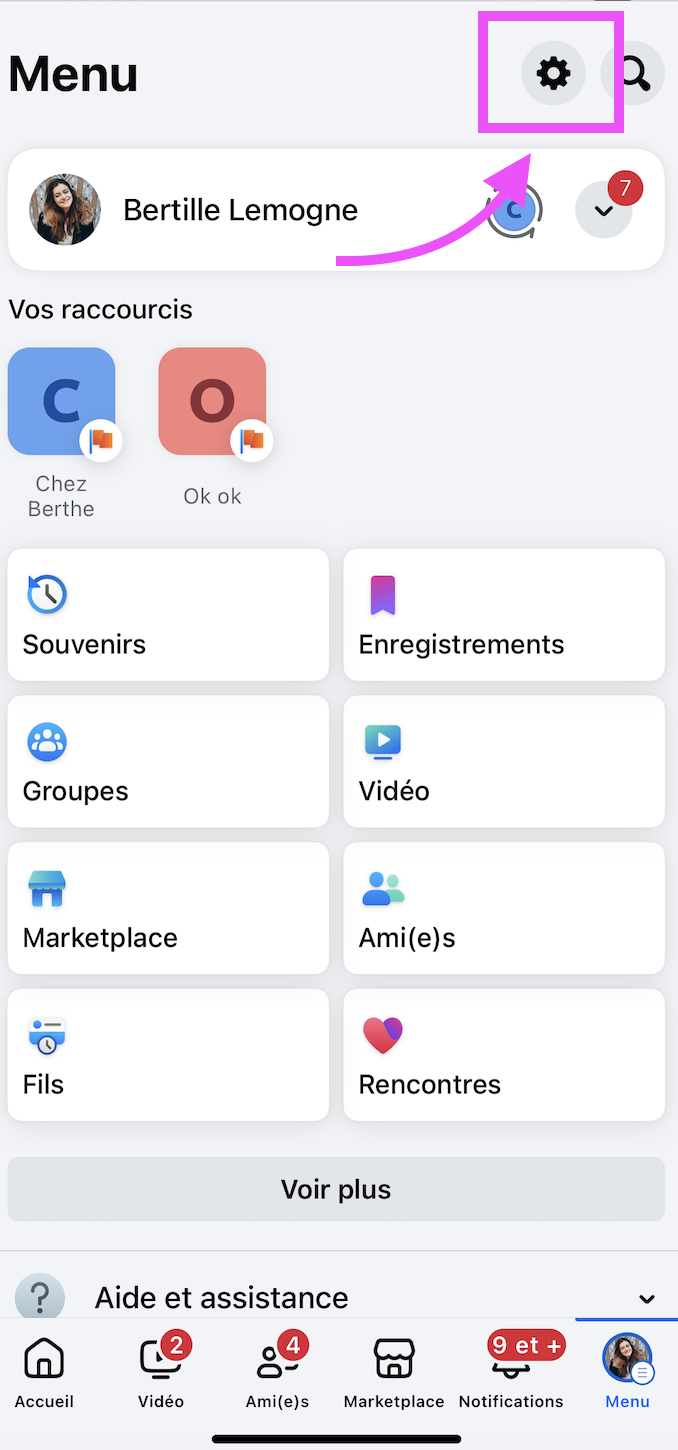Tap the Voir plus button
The height and width of the screenshot is (1450, 678).
336,1189
